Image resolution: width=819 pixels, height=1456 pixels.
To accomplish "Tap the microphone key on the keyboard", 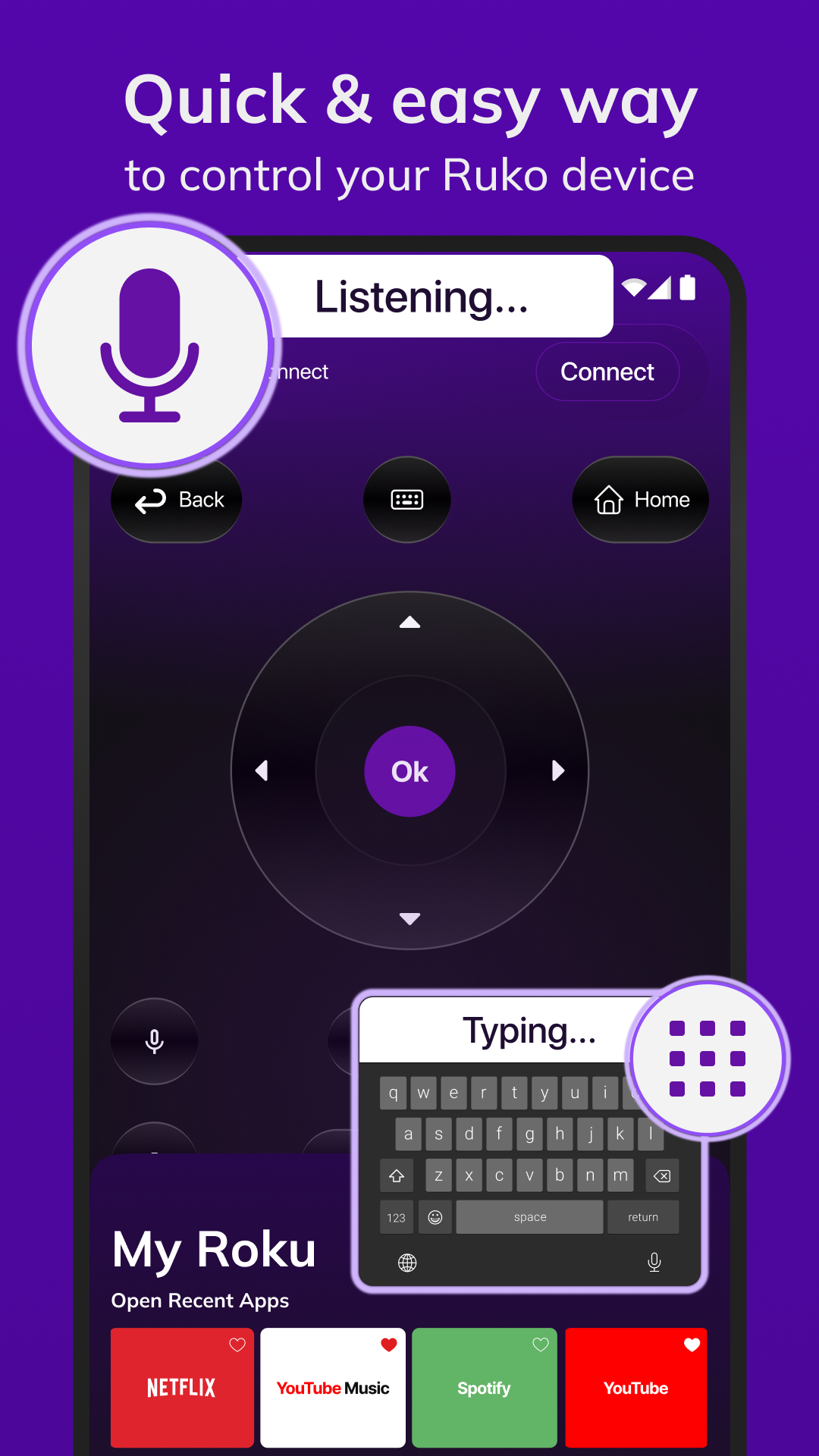I will coord(654,1261).
